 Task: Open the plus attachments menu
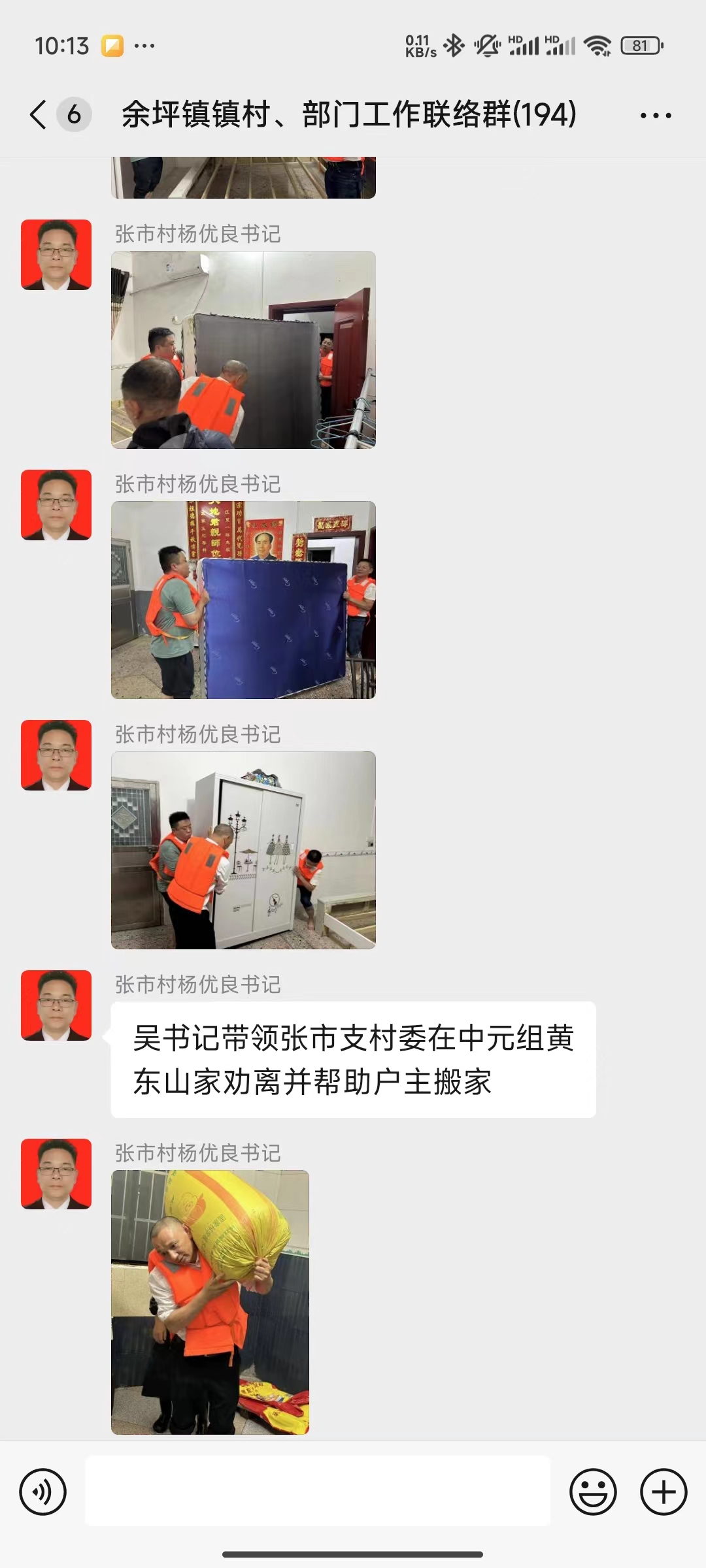point(663,1492)
